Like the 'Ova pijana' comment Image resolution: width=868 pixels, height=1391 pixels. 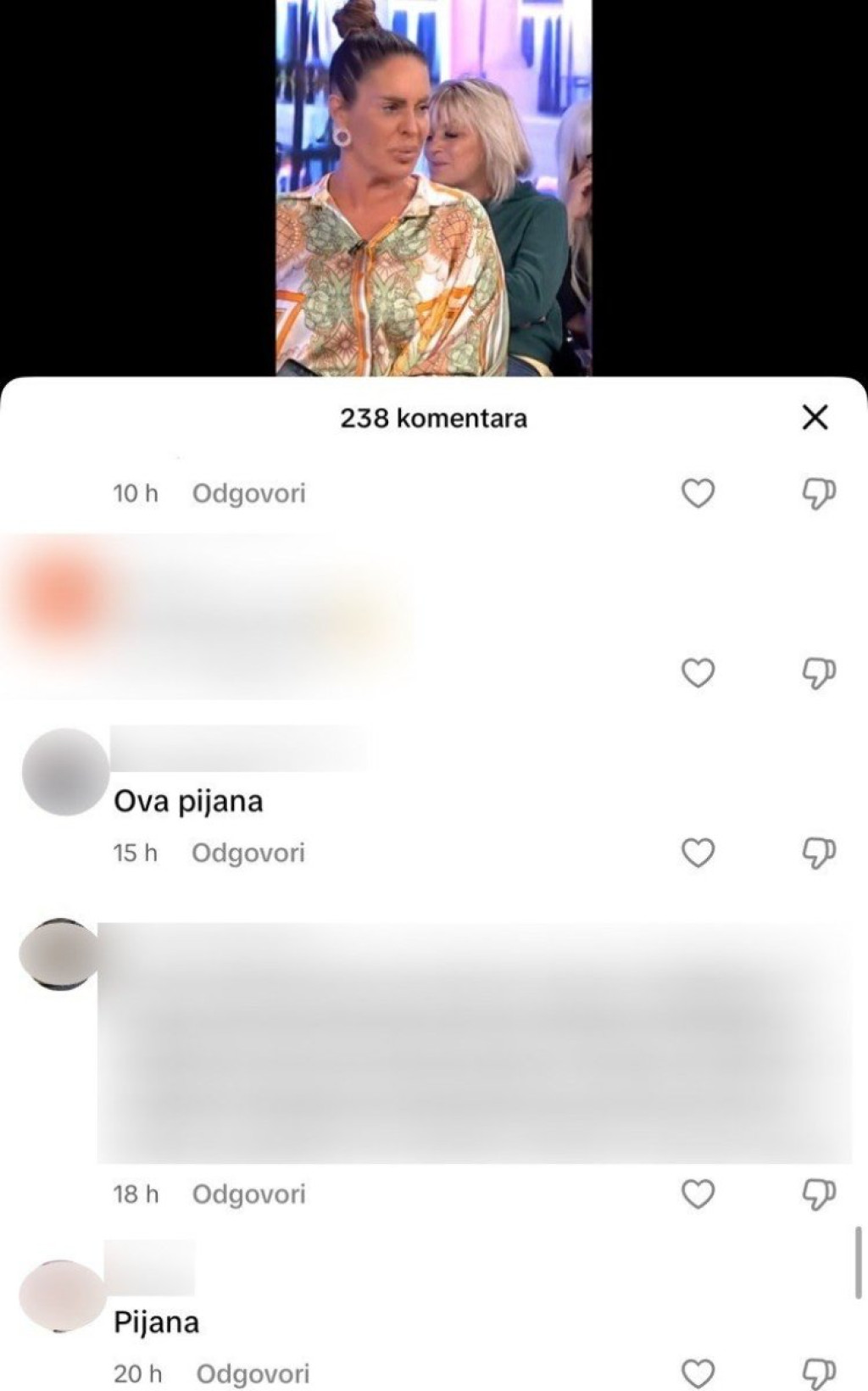698,853
